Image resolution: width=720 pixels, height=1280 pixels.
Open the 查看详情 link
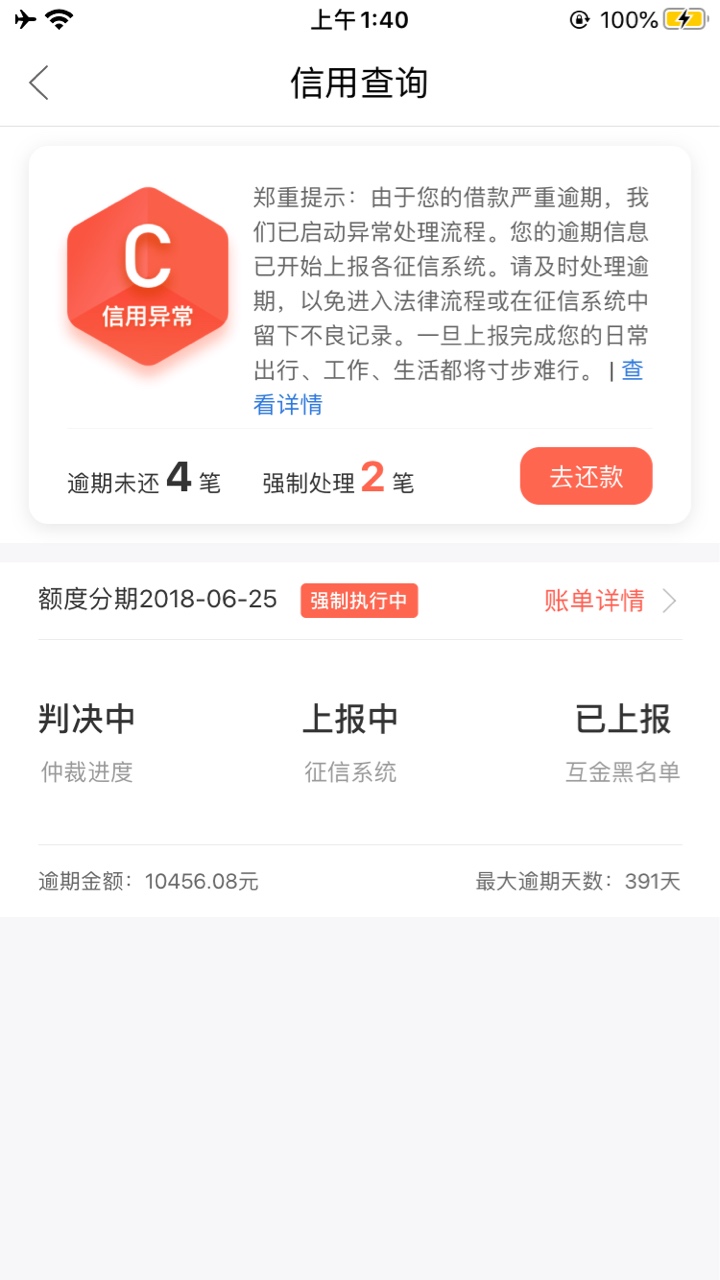pyautogui.click(x=288, y=404)
